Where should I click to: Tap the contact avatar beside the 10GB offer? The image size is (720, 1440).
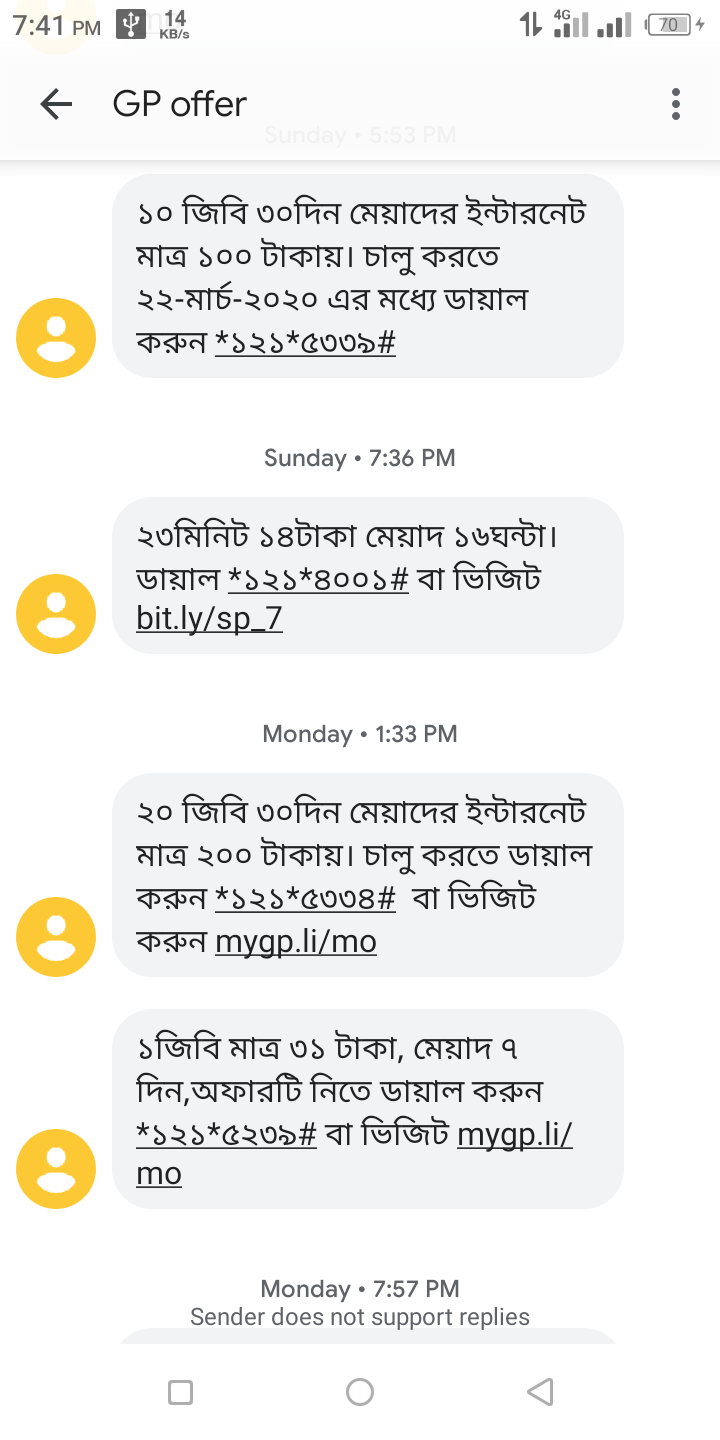click(56, 337)
